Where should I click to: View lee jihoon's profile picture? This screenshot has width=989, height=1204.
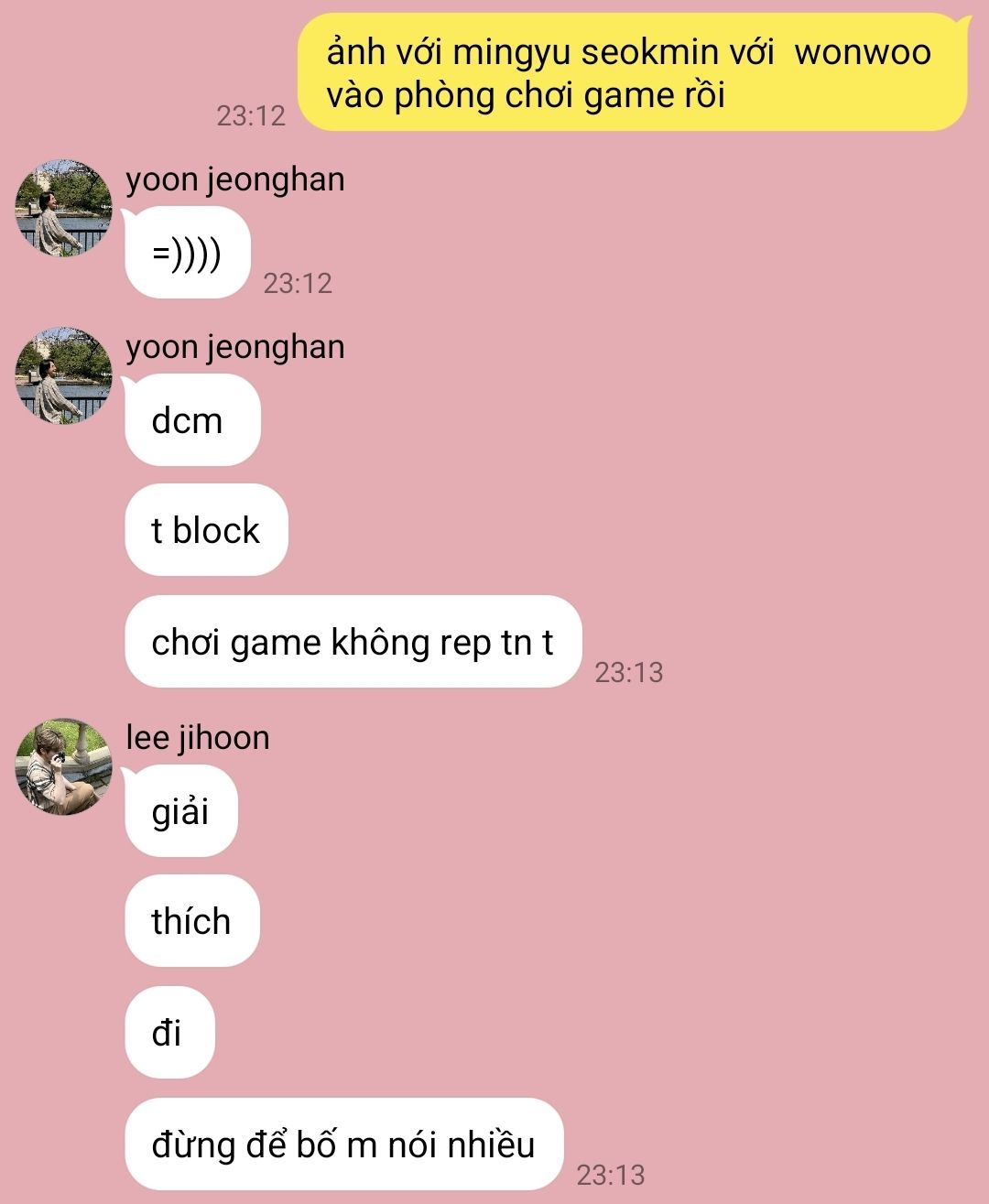point(63,766)
